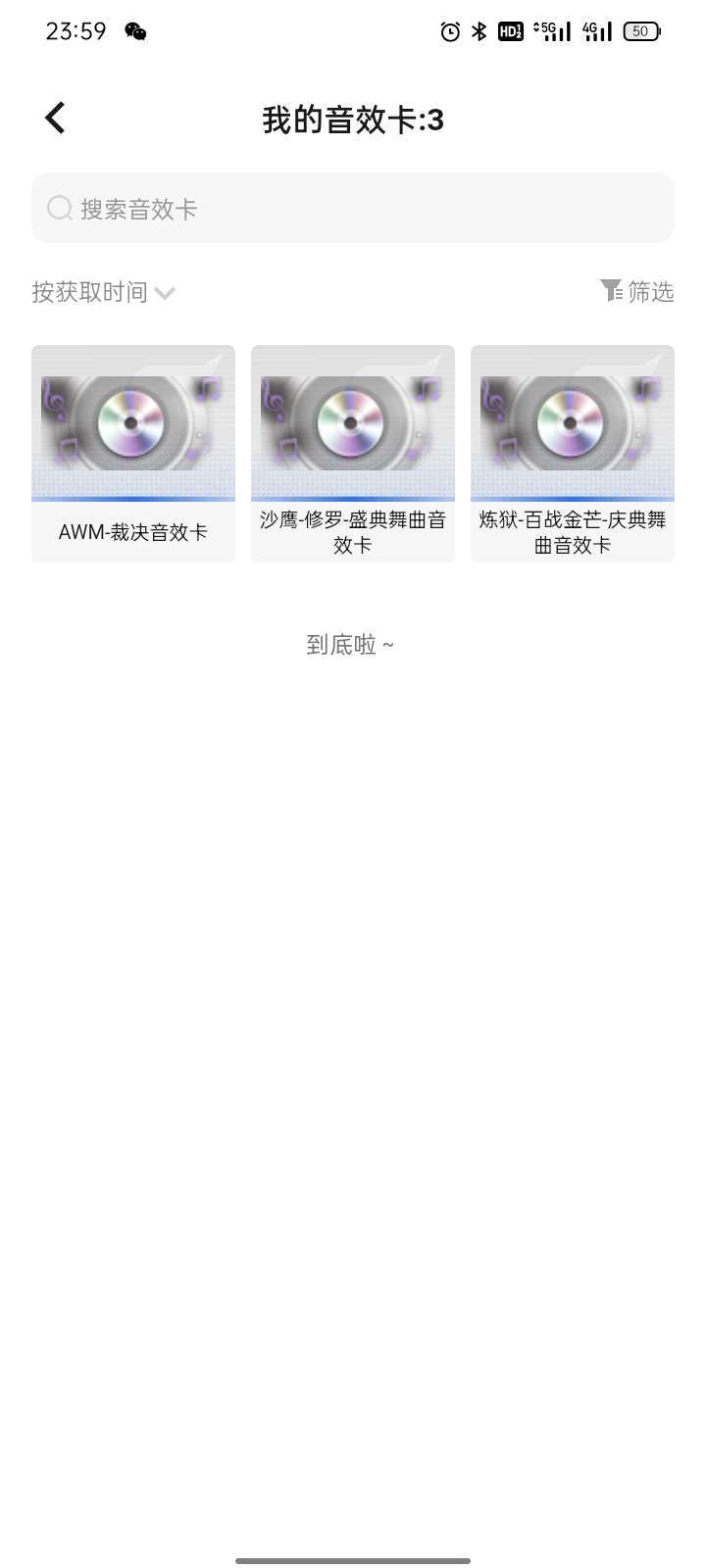Viewport: 706px width, 1568px height.
Task: Tap the Bluetooth status bar icon
Action: click(476, 32)
